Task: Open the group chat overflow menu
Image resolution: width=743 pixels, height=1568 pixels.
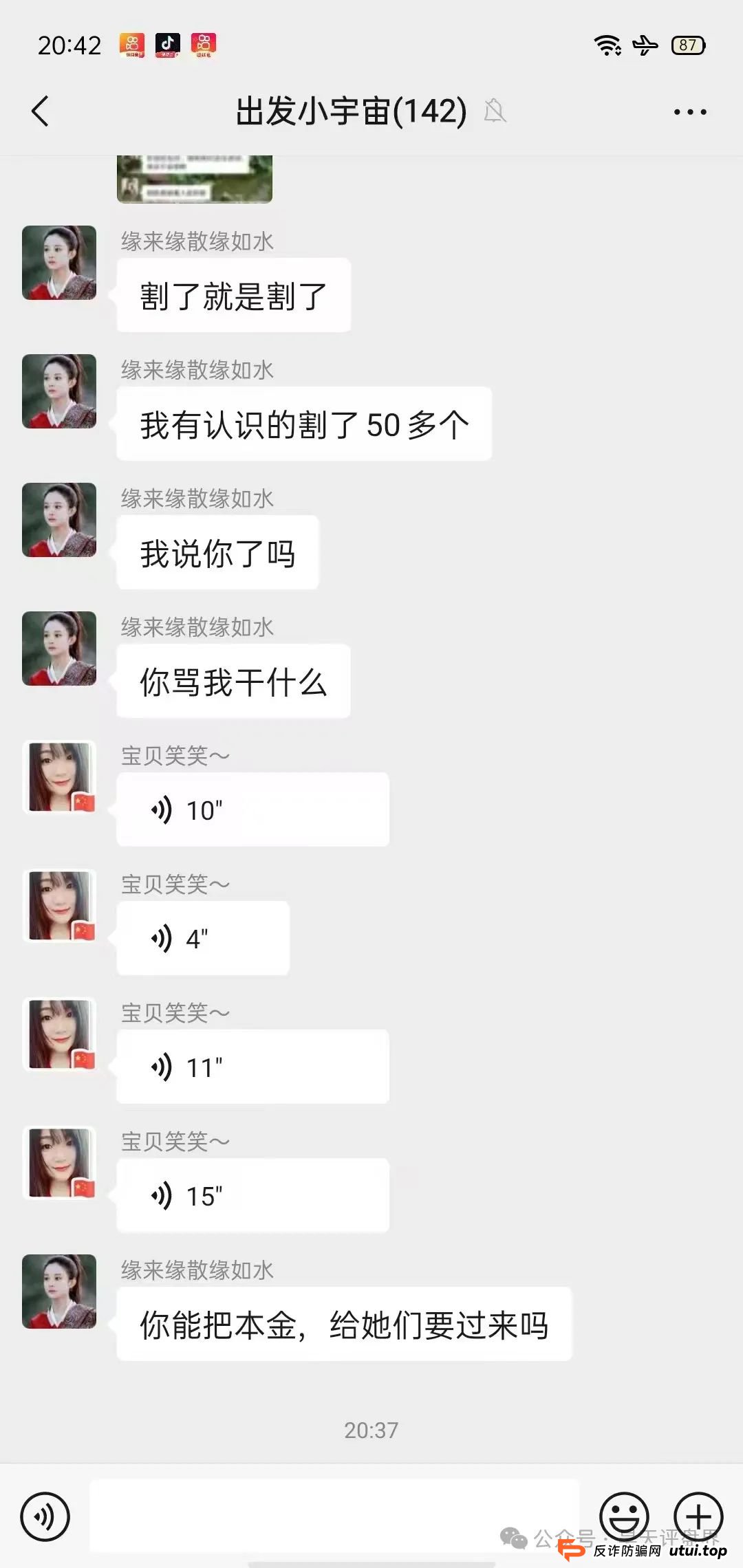Action: point(689,112)
